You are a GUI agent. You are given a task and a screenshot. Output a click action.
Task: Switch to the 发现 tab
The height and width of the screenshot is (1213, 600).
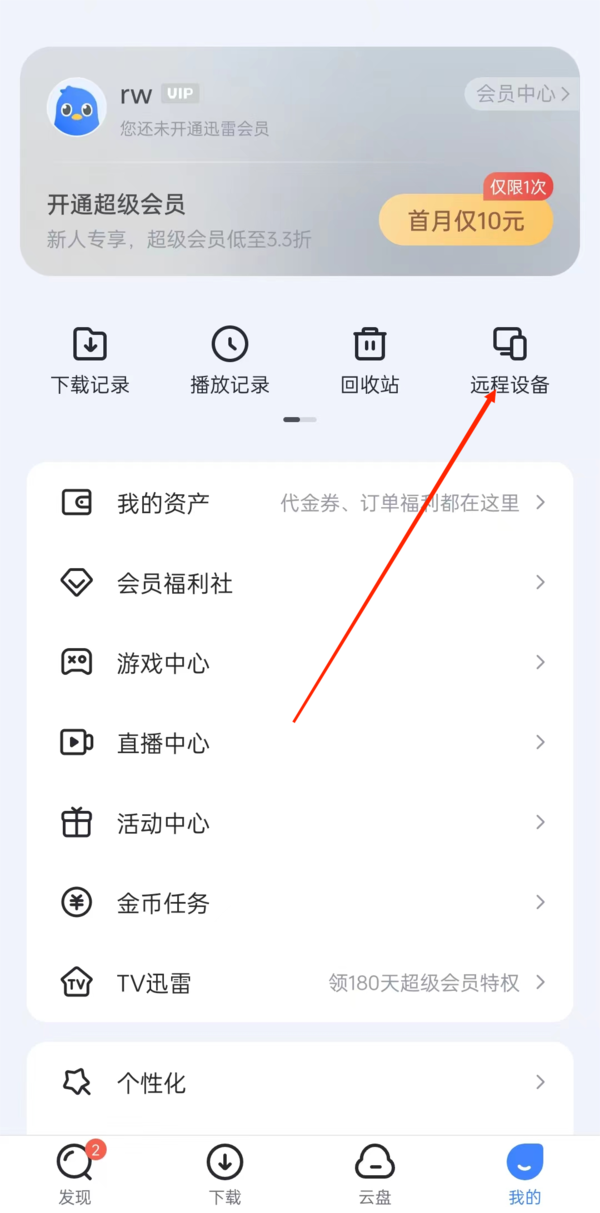75,1174
